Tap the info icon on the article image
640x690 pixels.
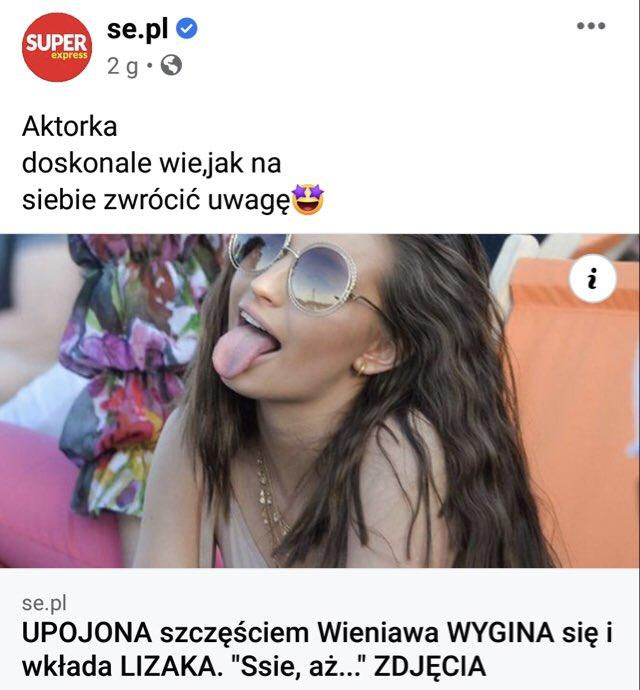point(592,282)
